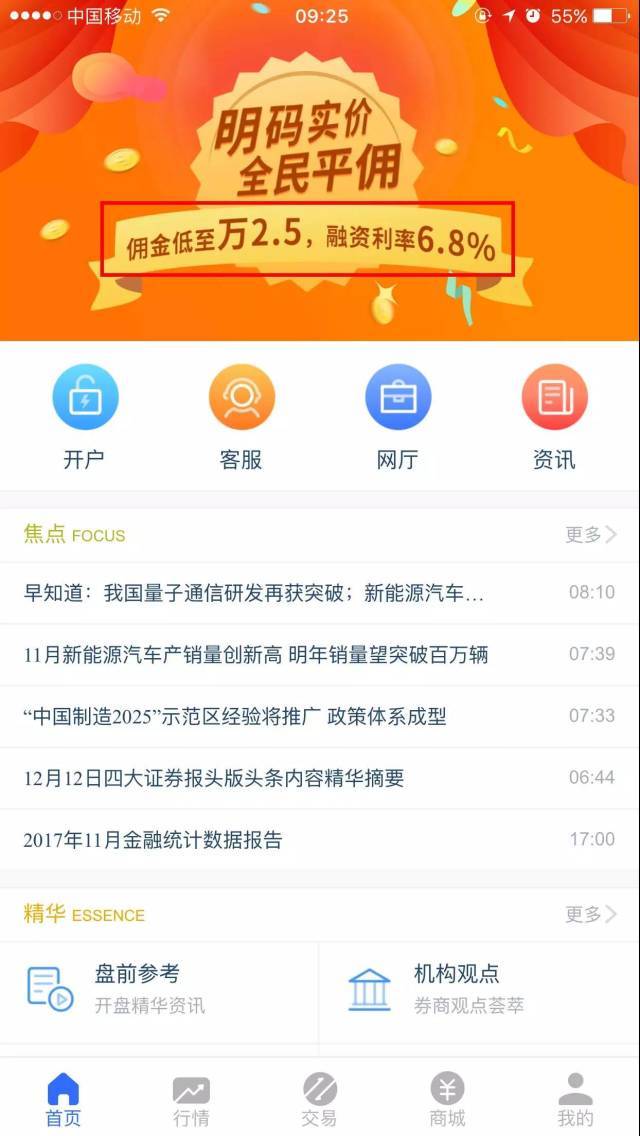Show more 焦点 Focus news
The image size is (640, 1136).
coord(590,534)
